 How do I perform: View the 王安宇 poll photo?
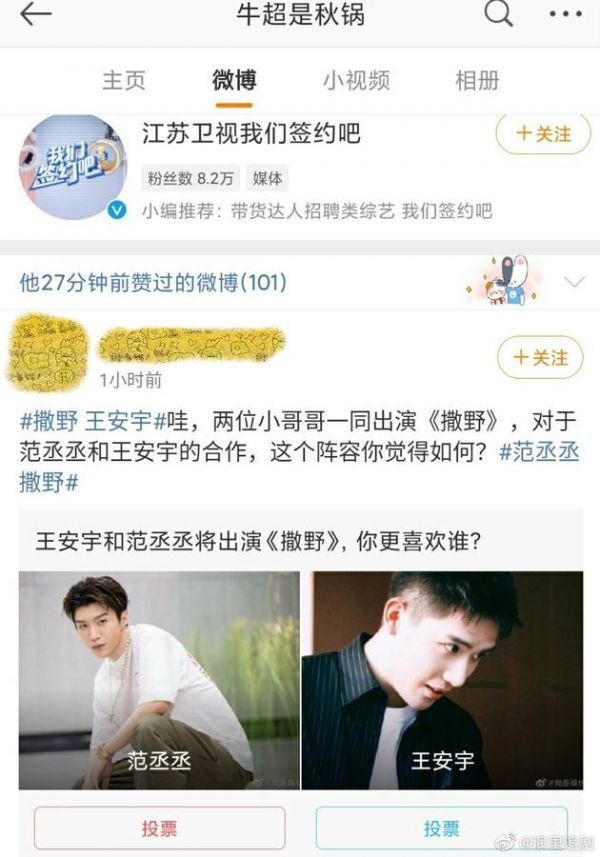click(x=442, y=680)
